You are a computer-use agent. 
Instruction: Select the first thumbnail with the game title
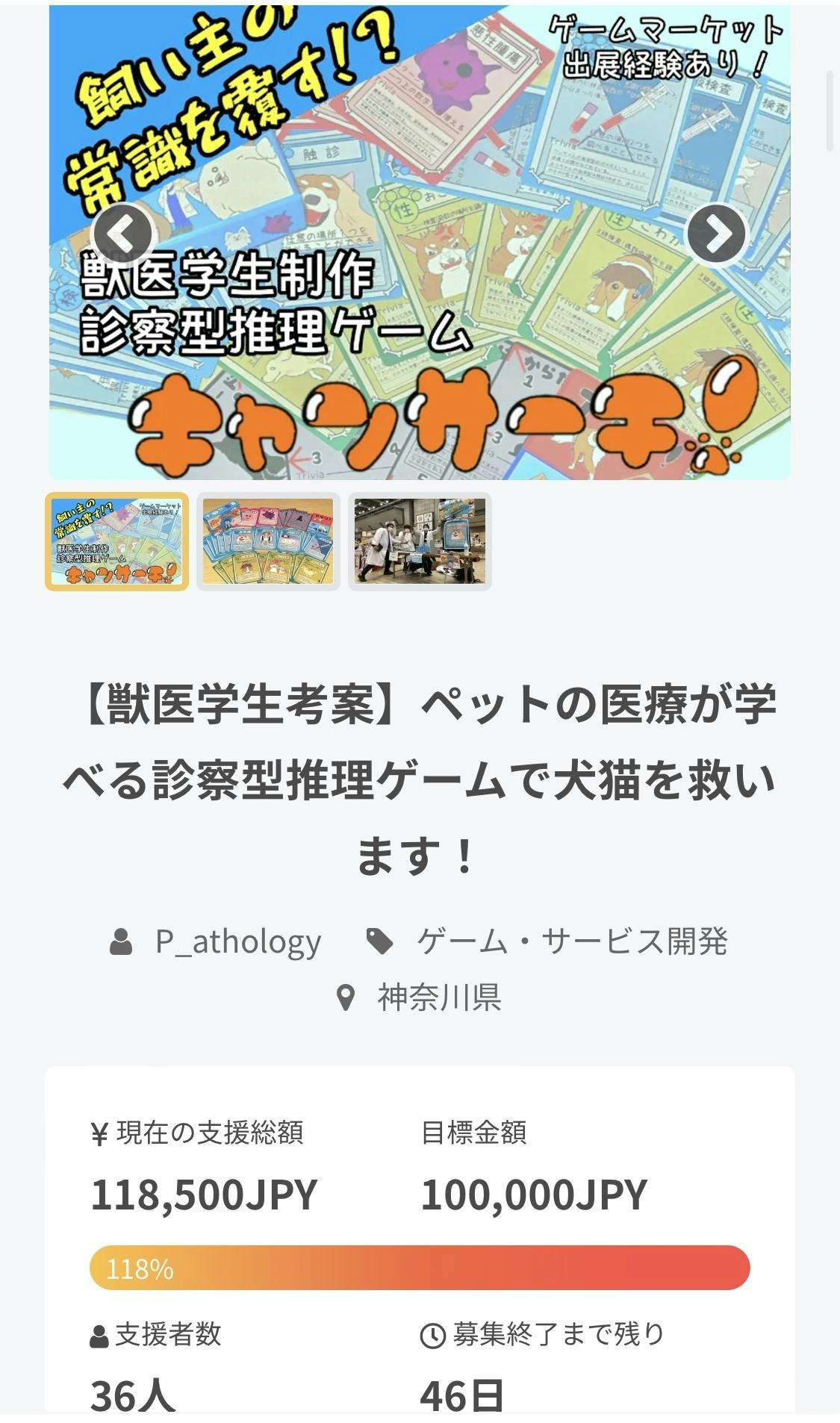(117, 542)
